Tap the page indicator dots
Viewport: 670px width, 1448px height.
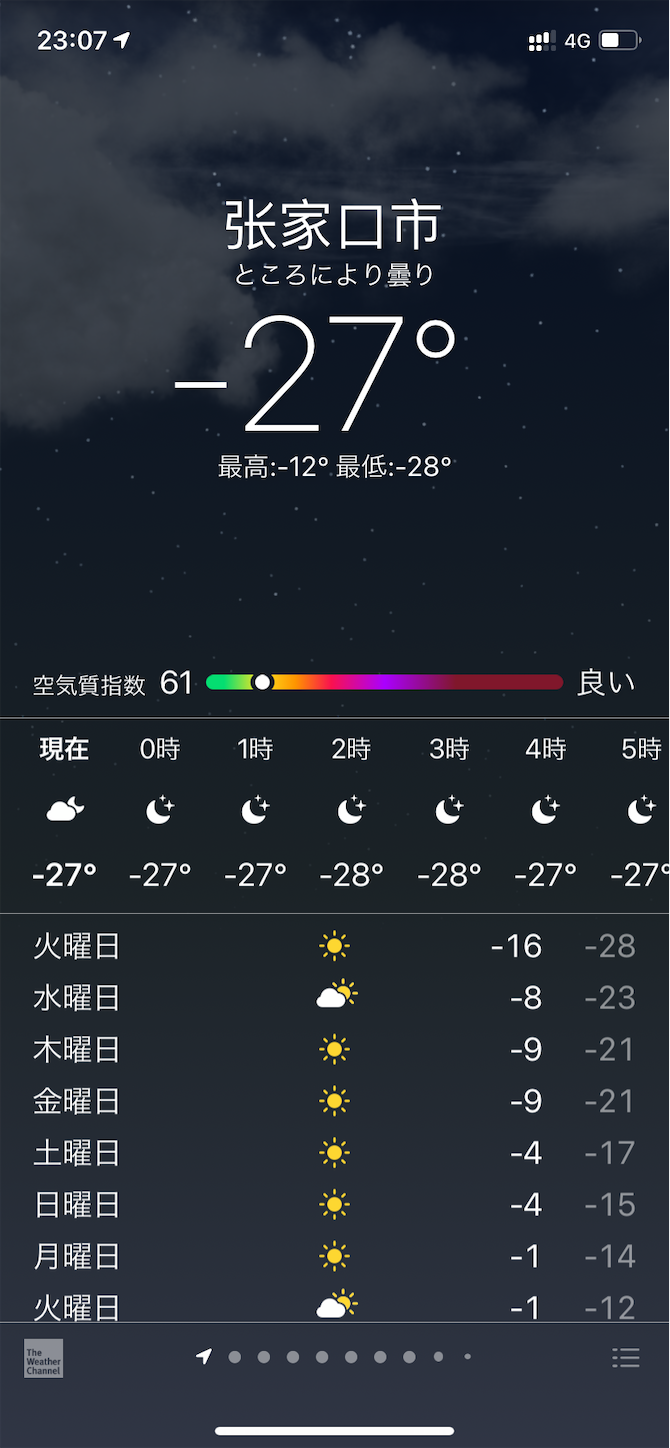point(334,1357)
